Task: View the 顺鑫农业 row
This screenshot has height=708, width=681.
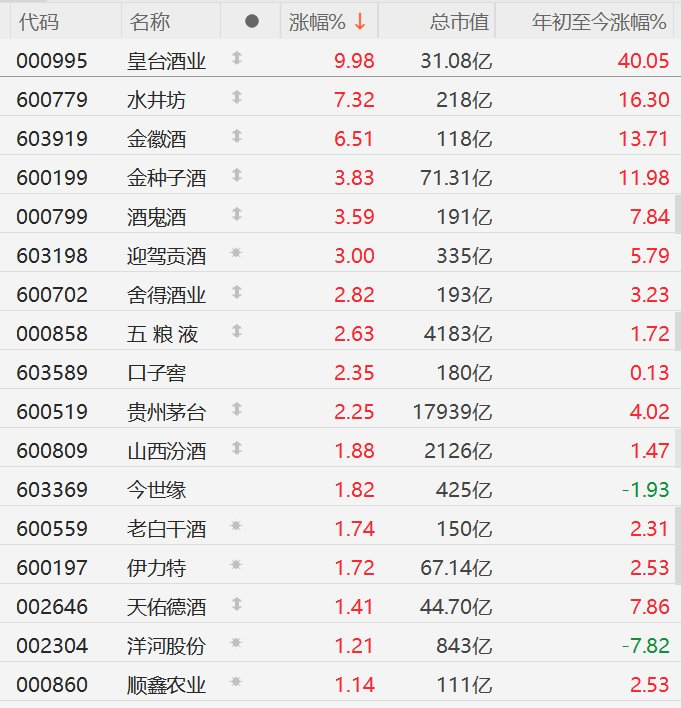Action: pos(167,685)
